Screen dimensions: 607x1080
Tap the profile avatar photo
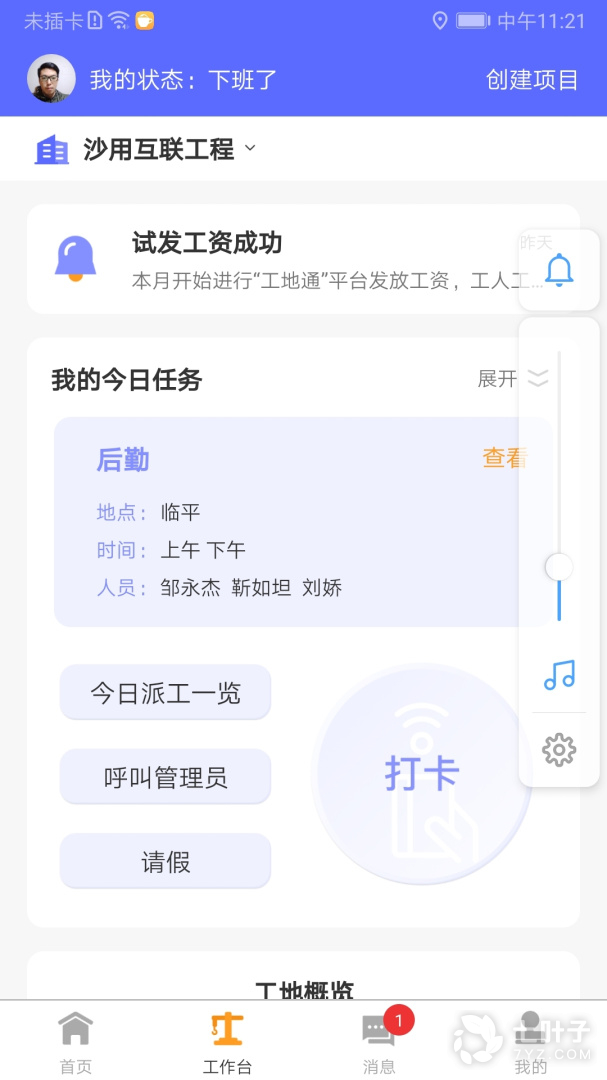click(x=51, y=79)
